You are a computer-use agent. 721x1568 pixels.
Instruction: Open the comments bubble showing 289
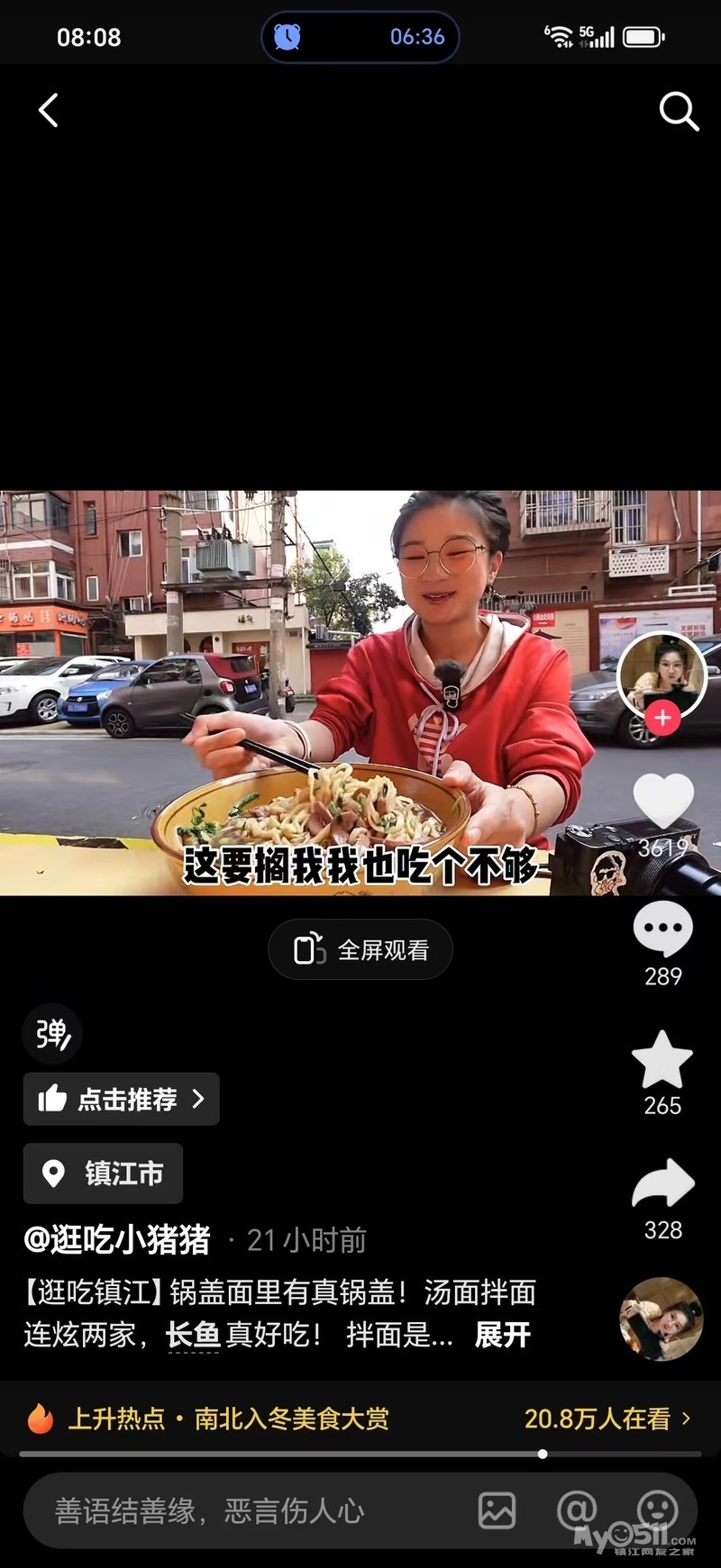pyautogui.click(x=663, y=930)
